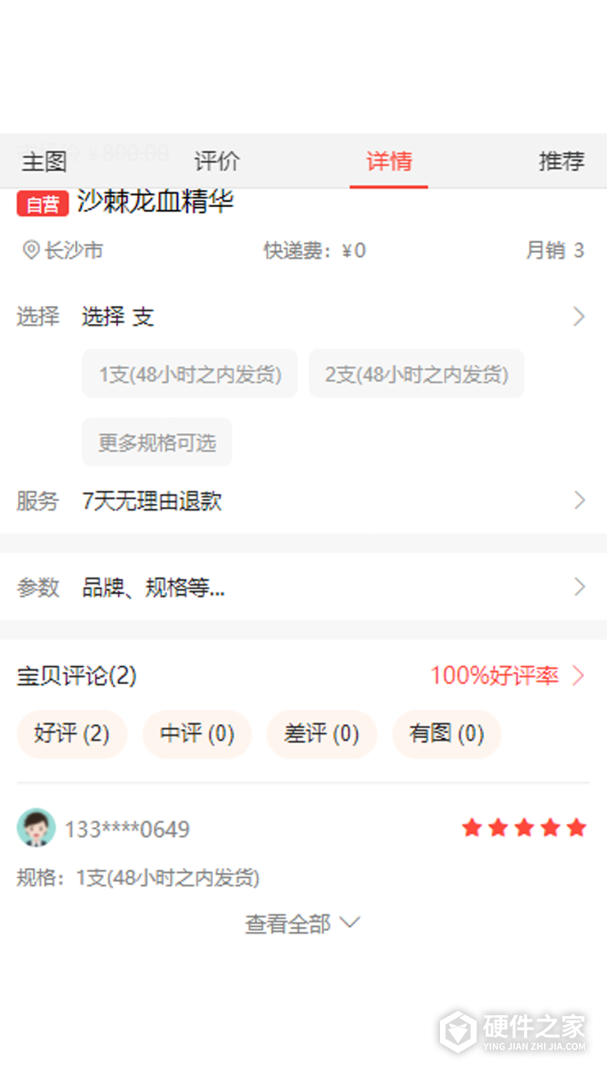This screenshot has height=1080, width=607.
Task: Choose the 2支(48小时之内发货) option
Action: coord(416,374)
